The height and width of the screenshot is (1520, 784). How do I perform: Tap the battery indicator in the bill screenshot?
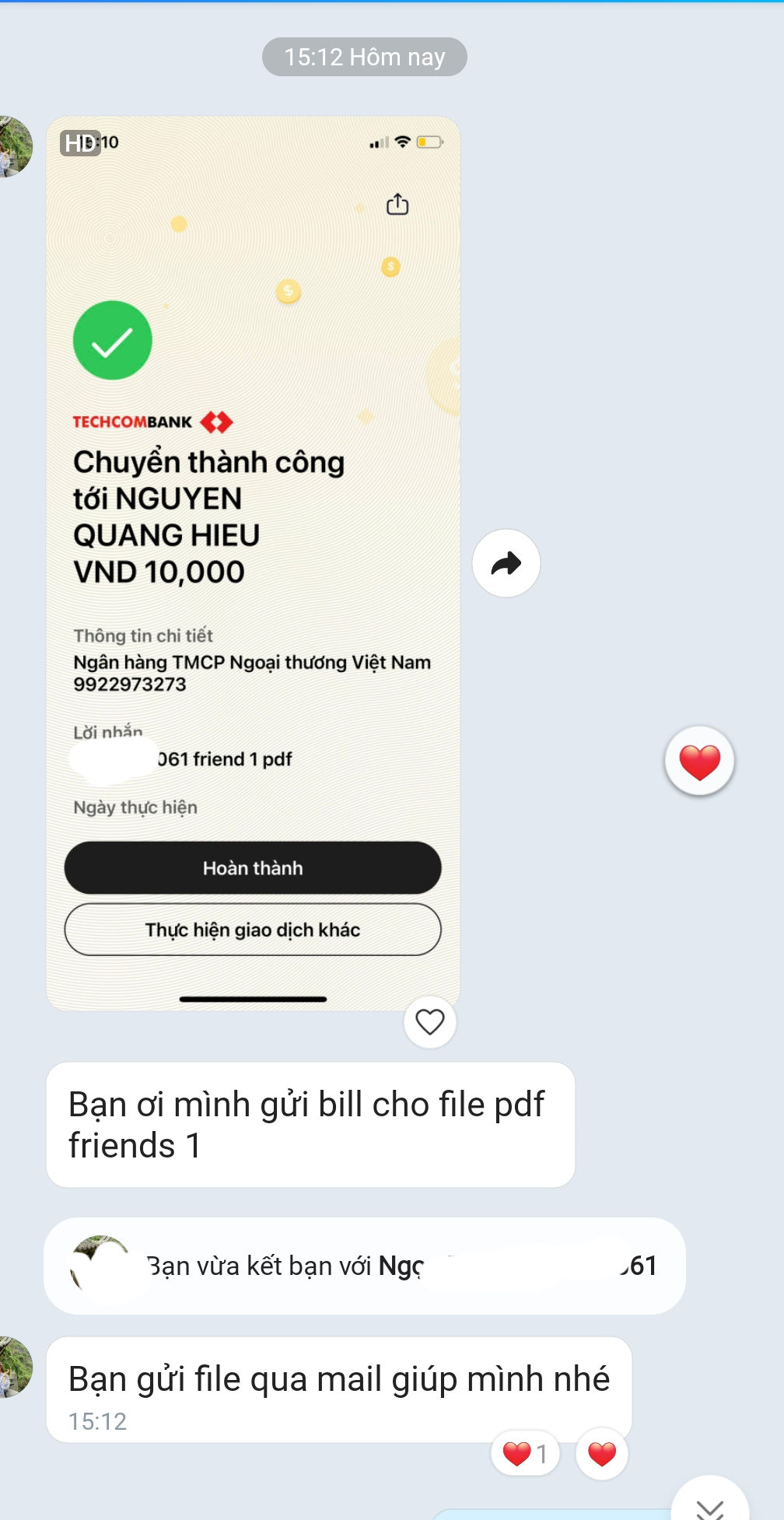tap(428, 142)
